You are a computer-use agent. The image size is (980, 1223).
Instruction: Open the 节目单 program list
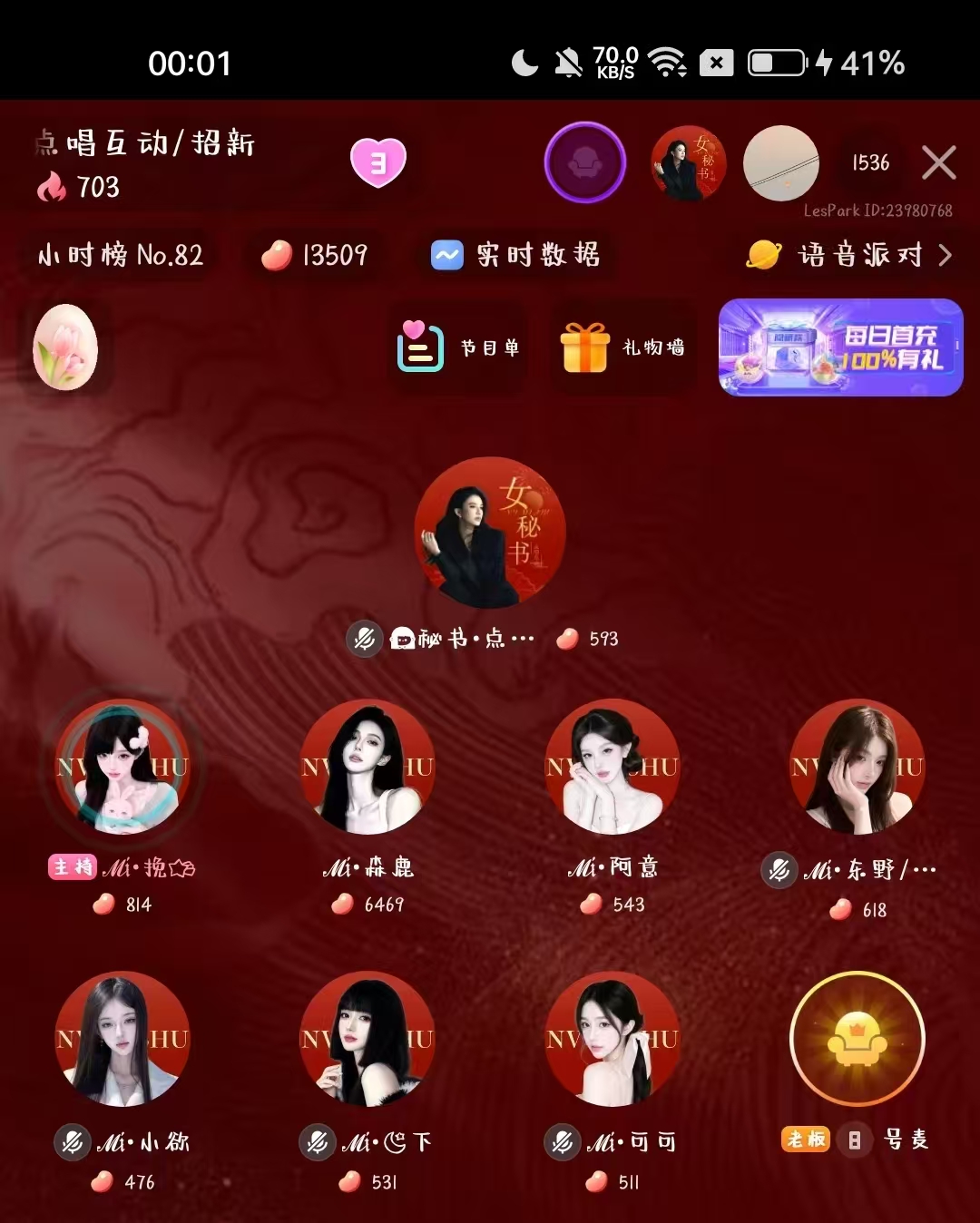[x=458, y=348]
